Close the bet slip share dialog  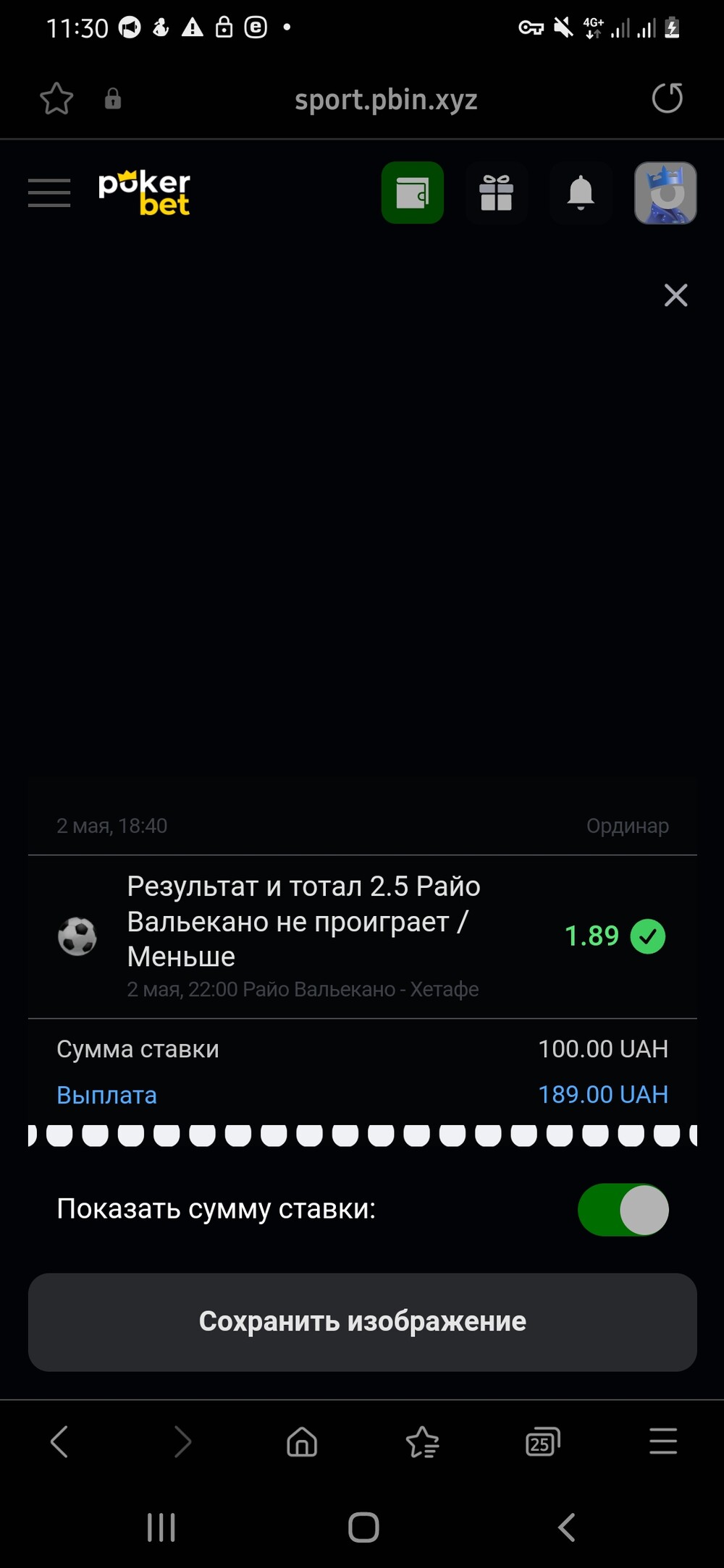click(675, 295)
